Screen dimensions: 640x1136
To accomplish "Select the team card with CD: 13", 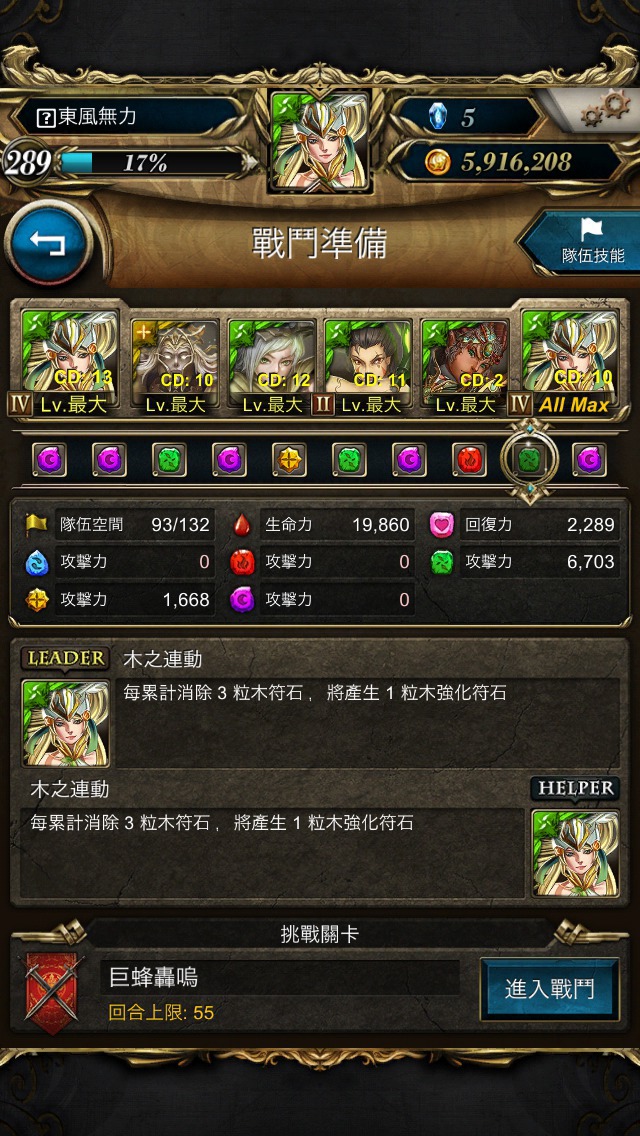I will point(70,362).
